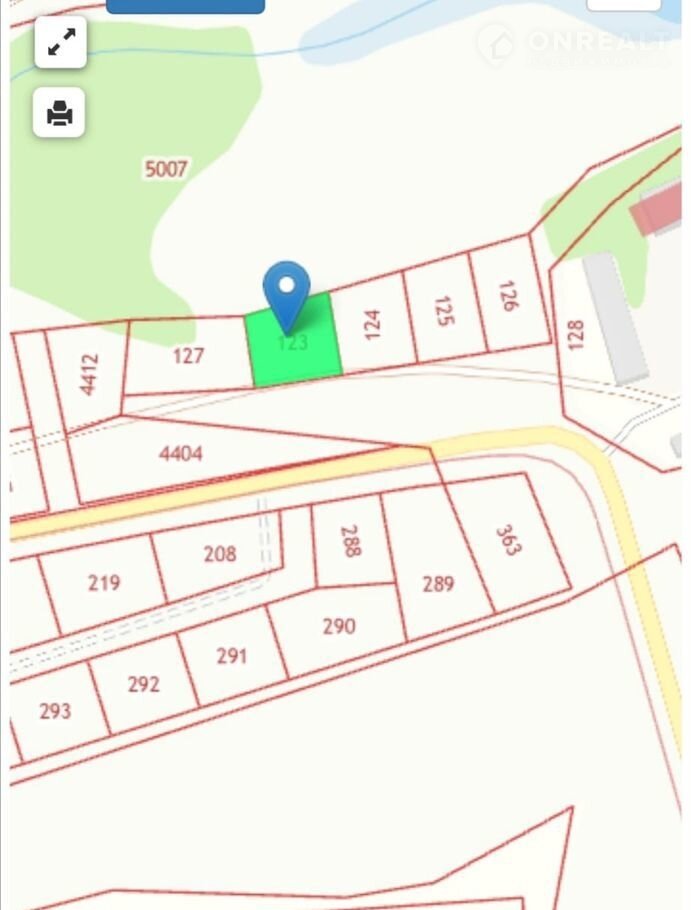
Task: Expand the map to fullscreen
Action: 61,42
